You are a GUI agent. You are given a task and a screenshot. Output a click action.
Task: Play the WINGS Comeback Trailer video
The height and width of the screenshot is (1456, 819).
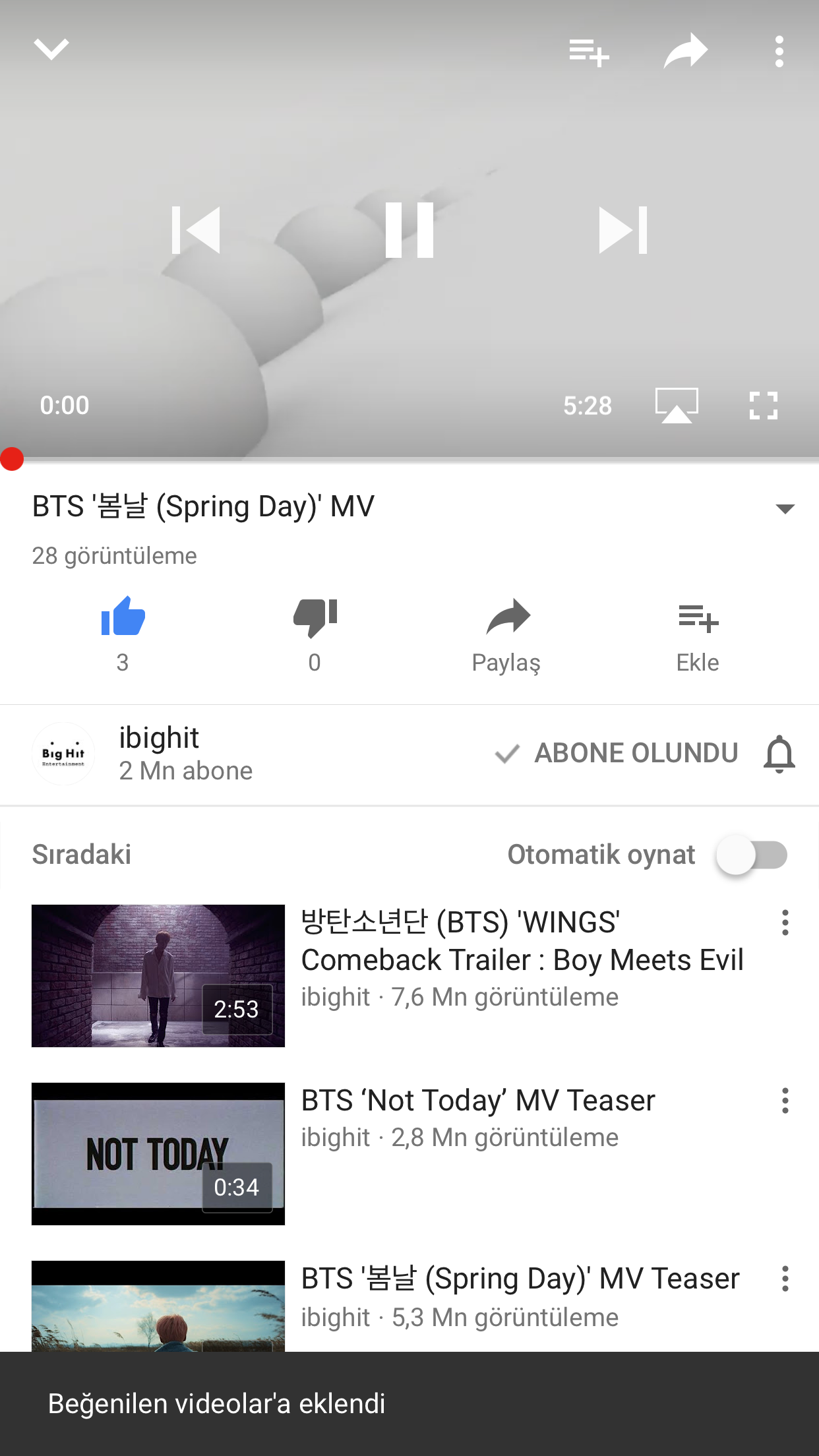158,975
